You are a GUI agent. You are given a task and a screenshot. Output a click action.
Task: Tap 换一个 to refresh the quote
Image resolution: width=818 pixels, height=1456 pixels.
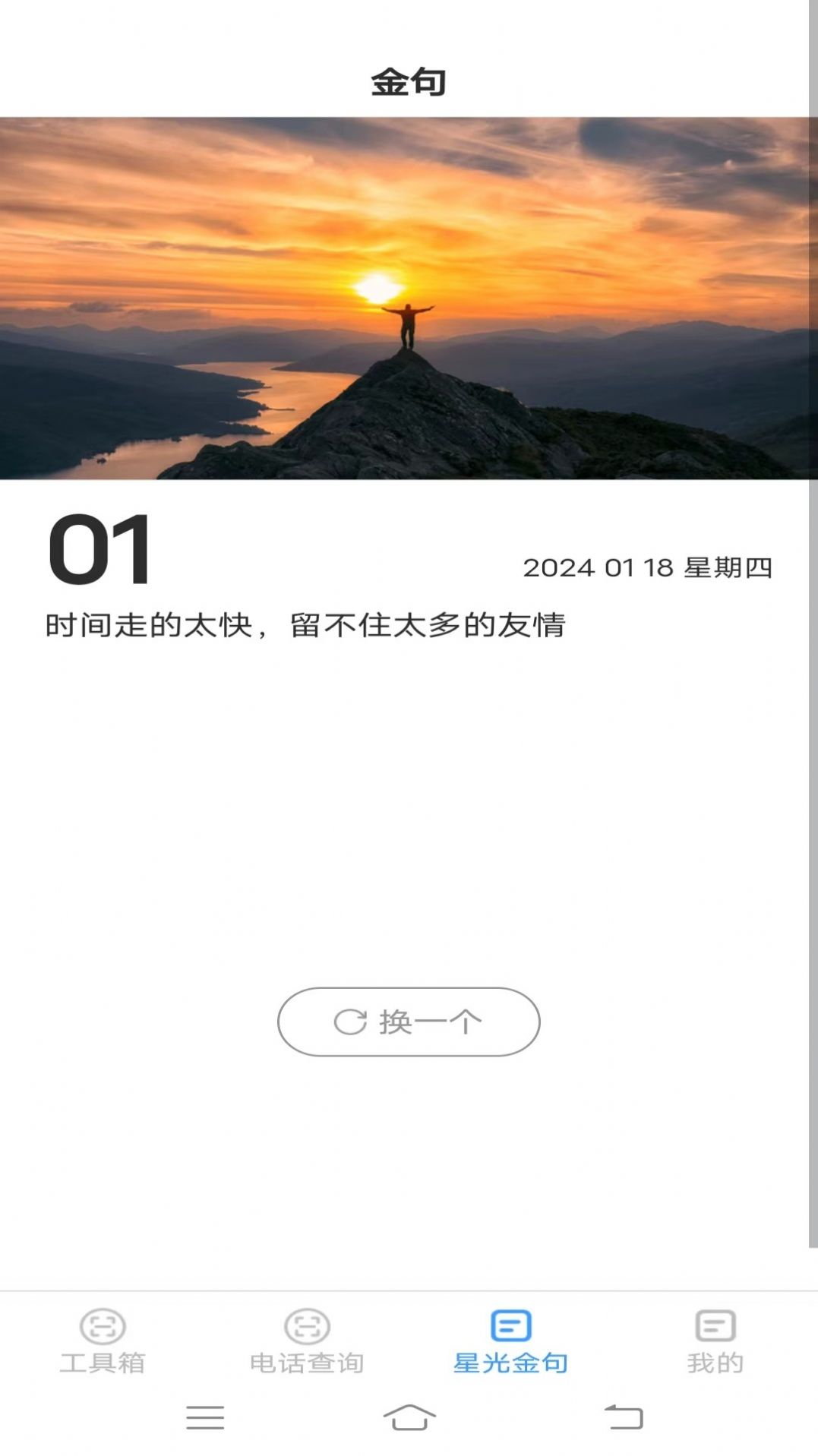point(409,1022)
